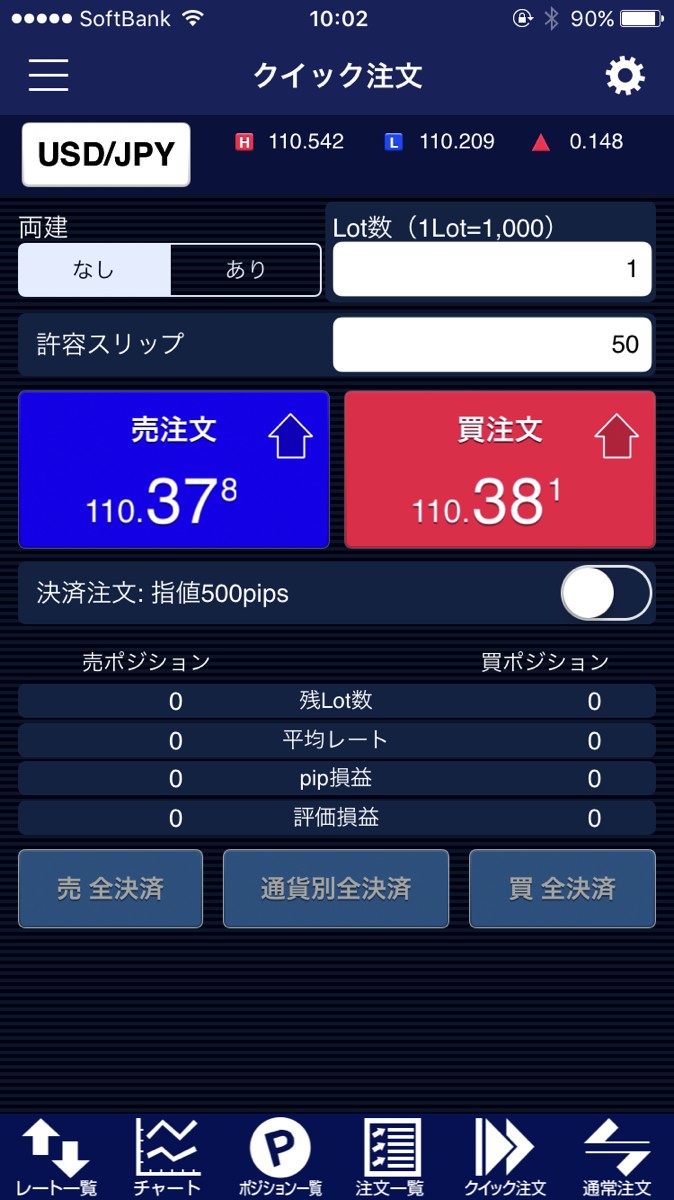This screenshot has height=1200, width=674.
Task: Edit the Lot数 field
Action: [492, 270]
